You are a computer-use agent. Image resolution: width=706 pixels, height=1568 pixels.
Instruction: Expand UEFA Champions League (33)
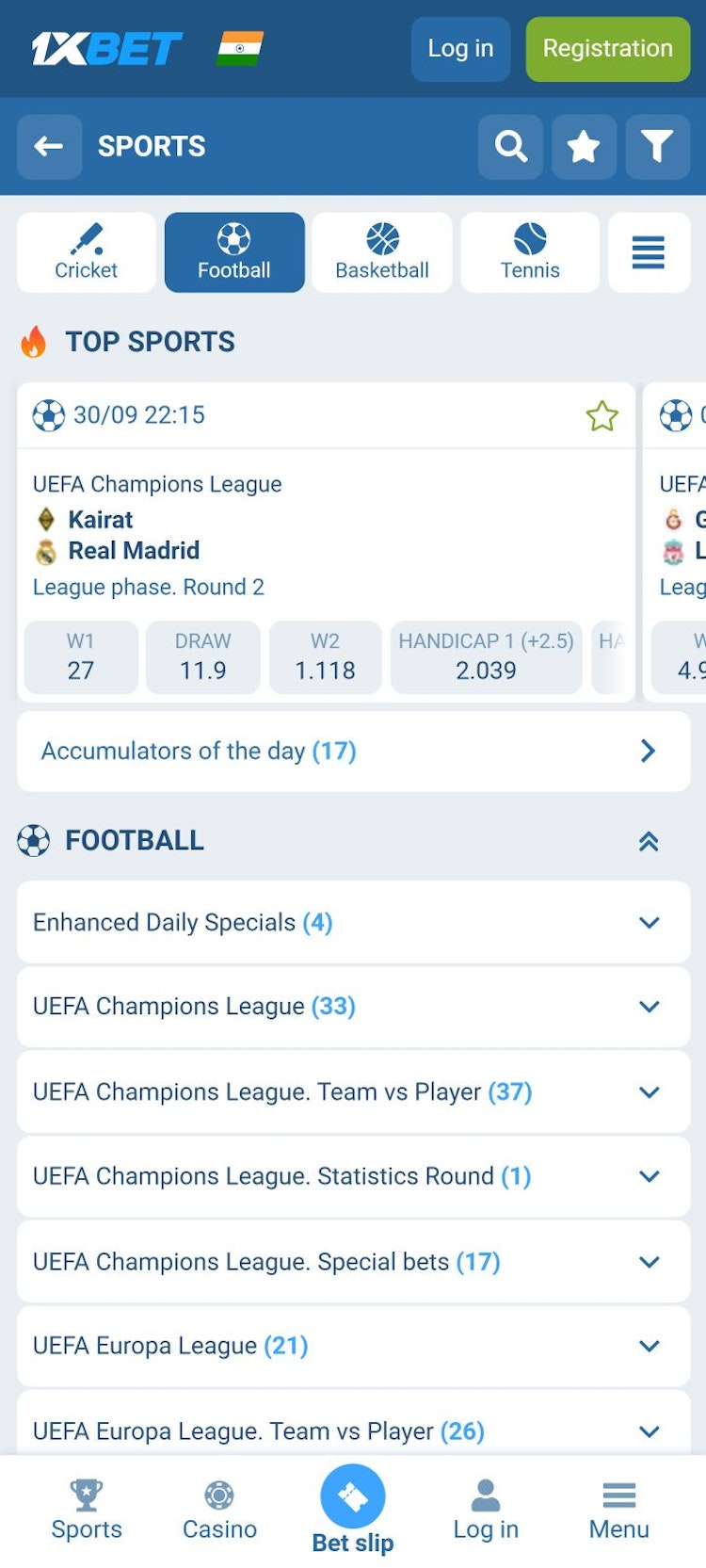[x=353, y=1007]
